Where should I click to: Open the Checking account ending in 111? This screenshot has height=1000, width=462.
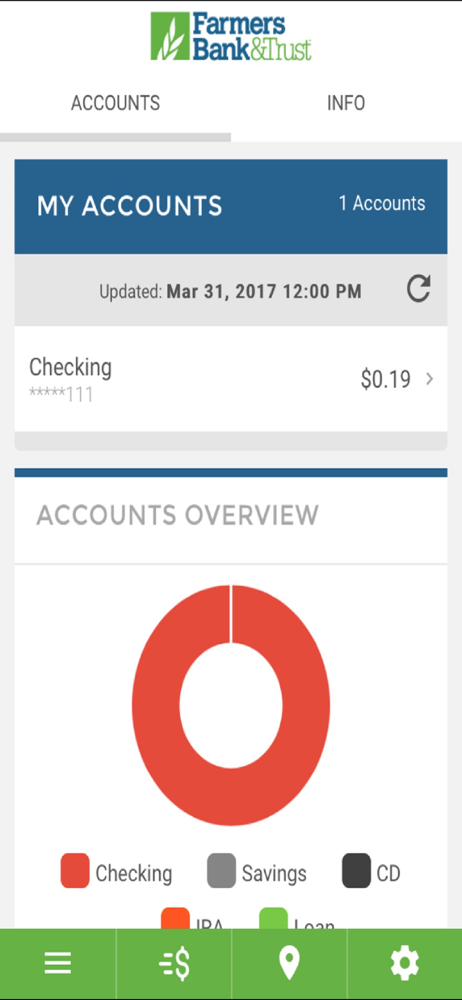coord(231,379)
